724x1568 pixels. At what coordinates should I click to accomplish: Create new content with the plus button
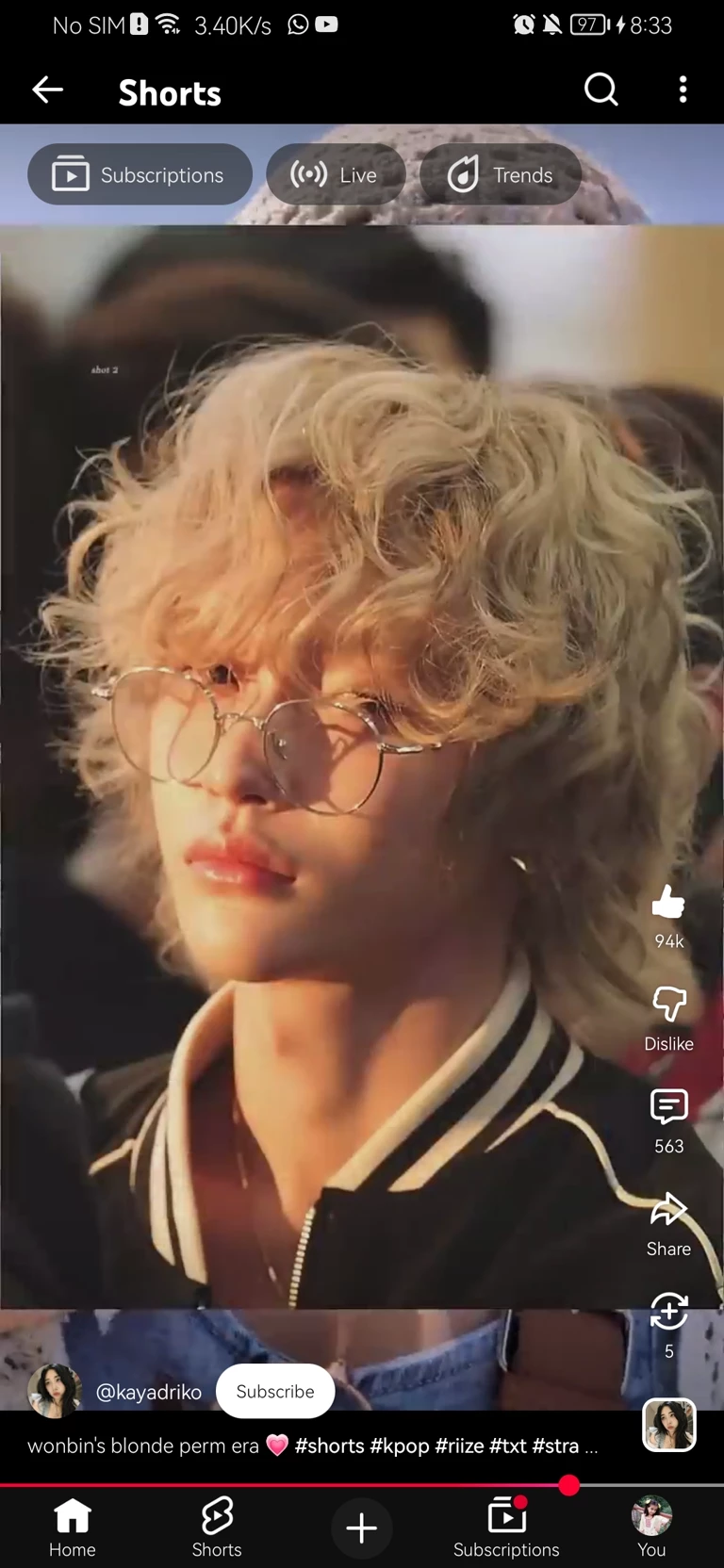tap(361, 1527)
